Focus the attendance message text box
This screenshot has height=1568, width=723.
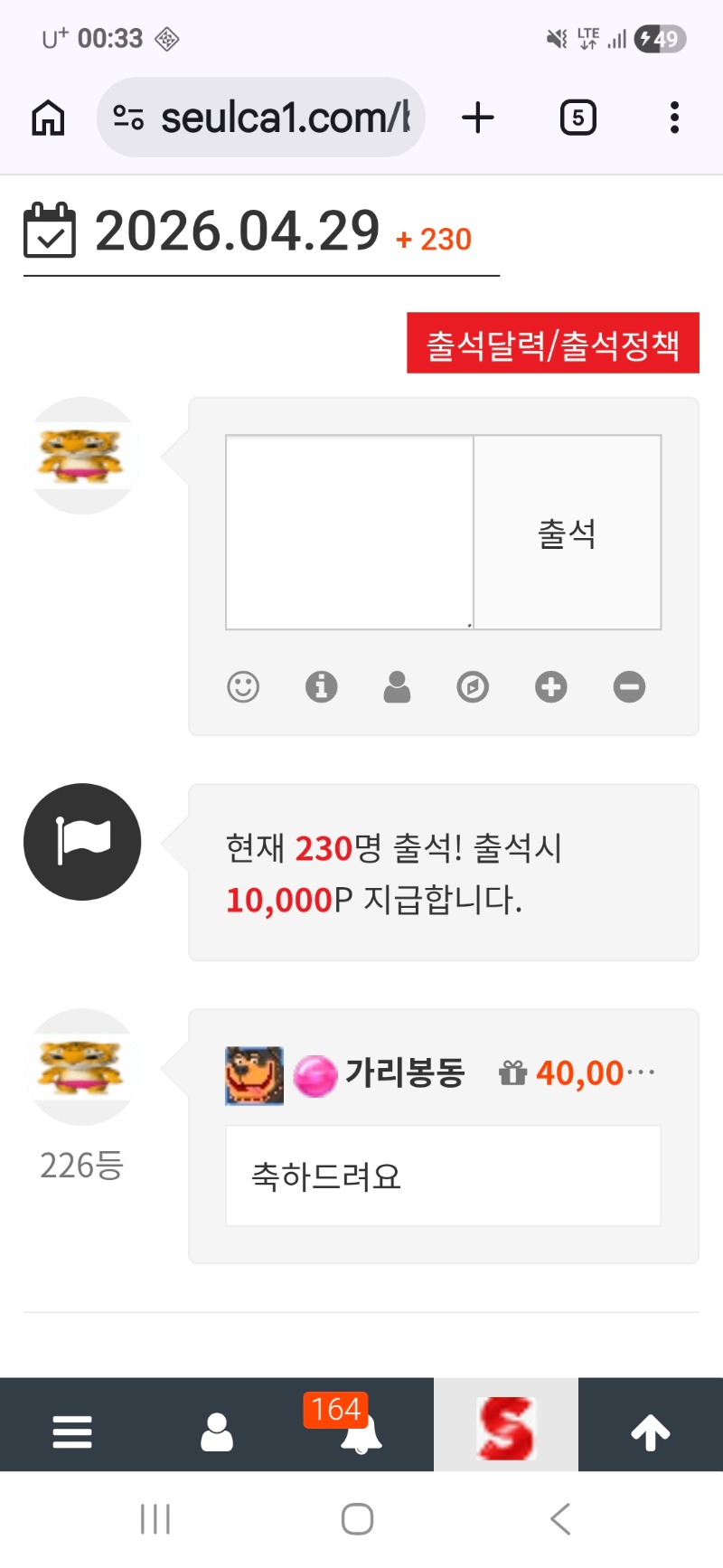(349, 532)
